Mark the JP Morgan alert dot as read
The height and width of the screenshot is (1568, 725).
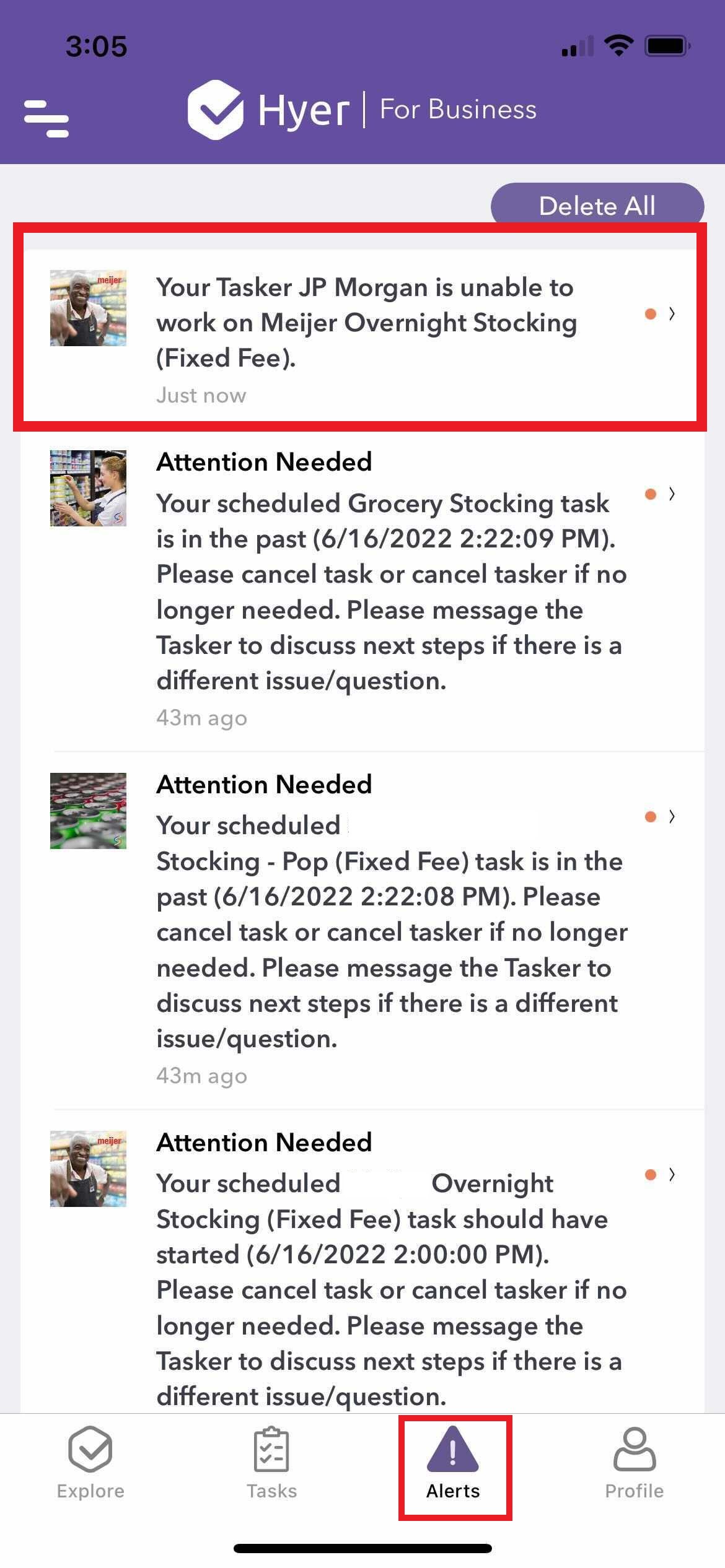651,315
